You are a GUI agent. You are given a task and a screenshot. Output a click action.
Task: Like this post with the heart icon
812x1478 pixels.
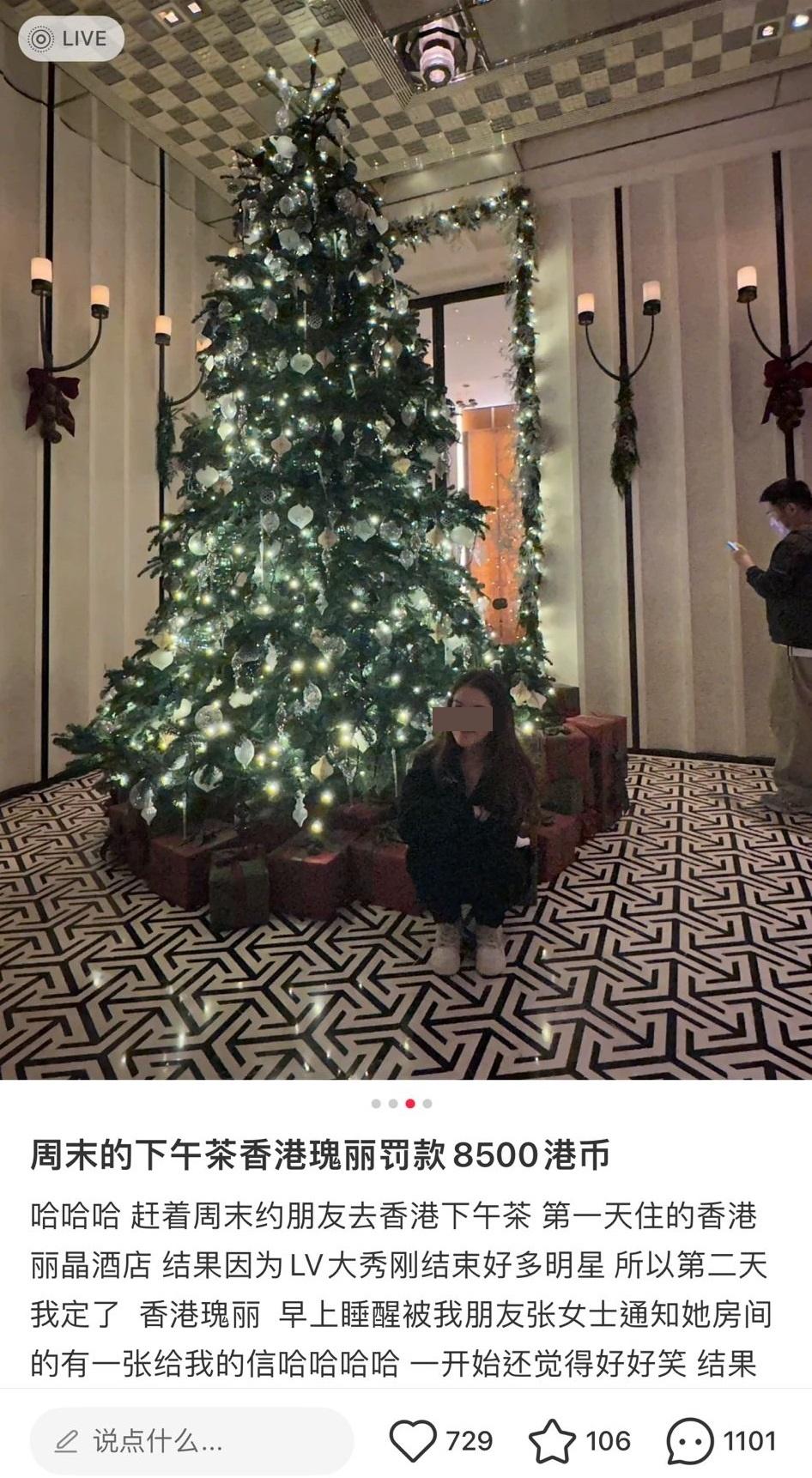coord(413,1441)
